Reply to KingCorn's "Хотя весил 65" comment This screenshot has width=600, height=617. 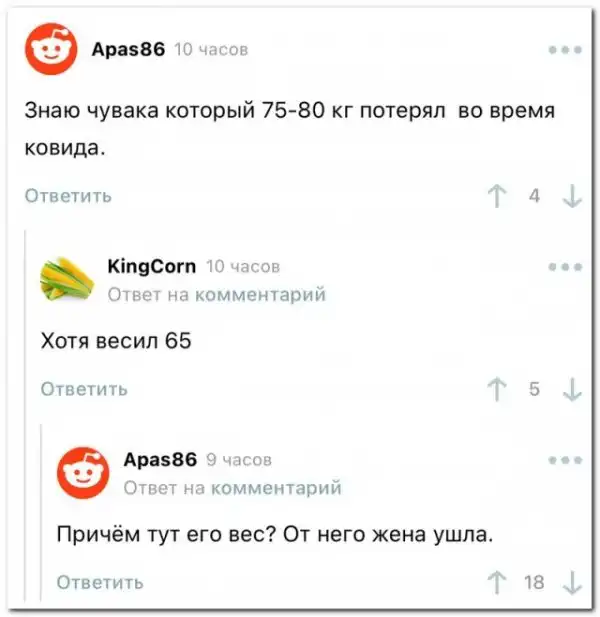pyautogui.click(x=84, y=389)
